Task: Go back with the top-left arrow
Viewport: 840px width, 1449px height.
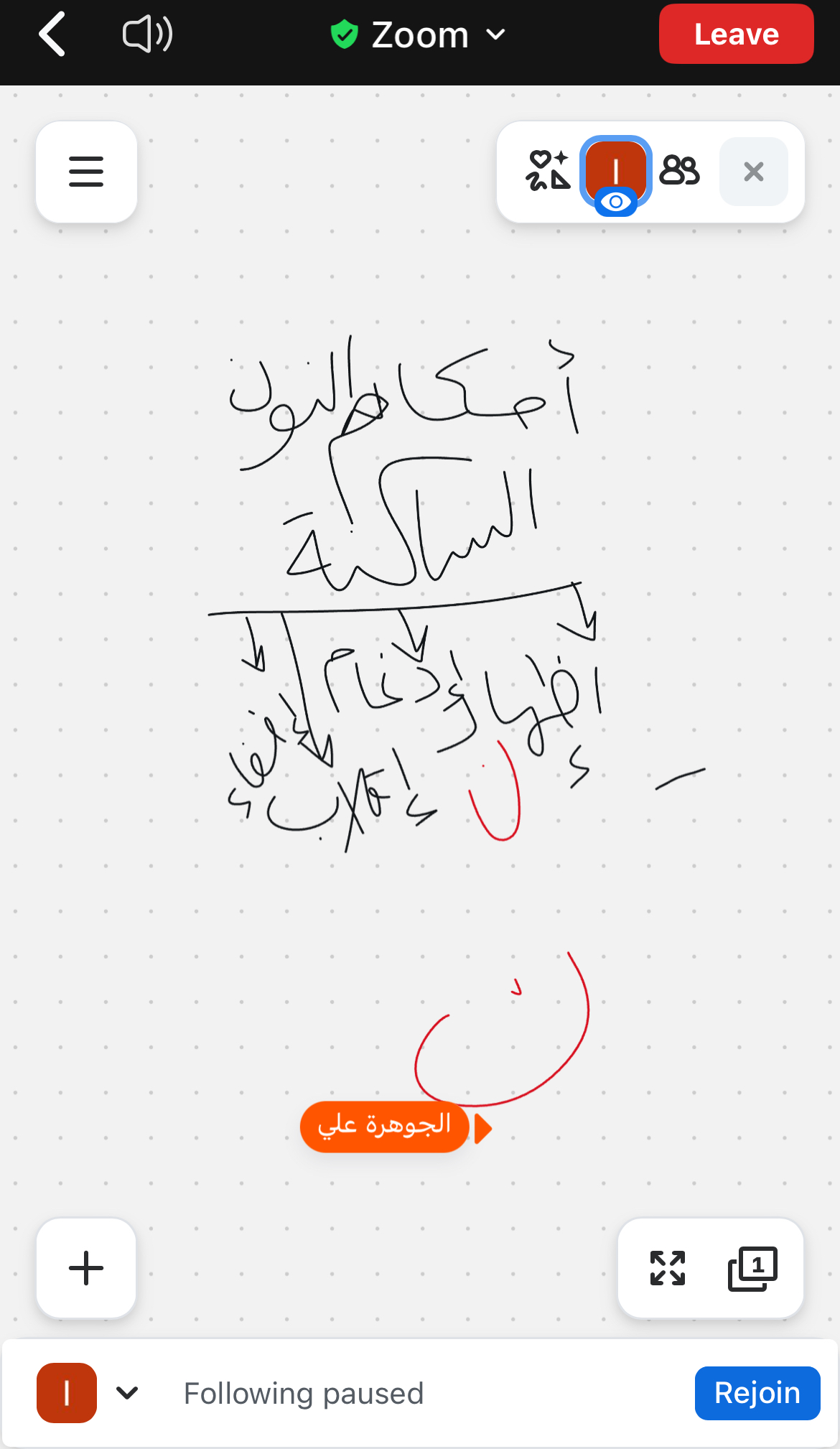Action: pos(52,34)
